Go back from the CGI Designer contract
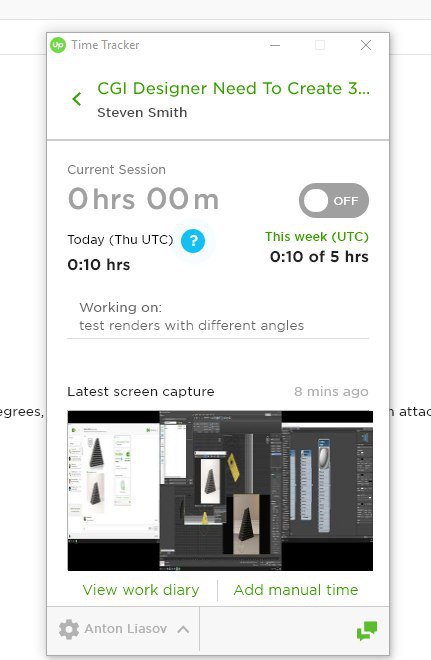 [77, 99]
